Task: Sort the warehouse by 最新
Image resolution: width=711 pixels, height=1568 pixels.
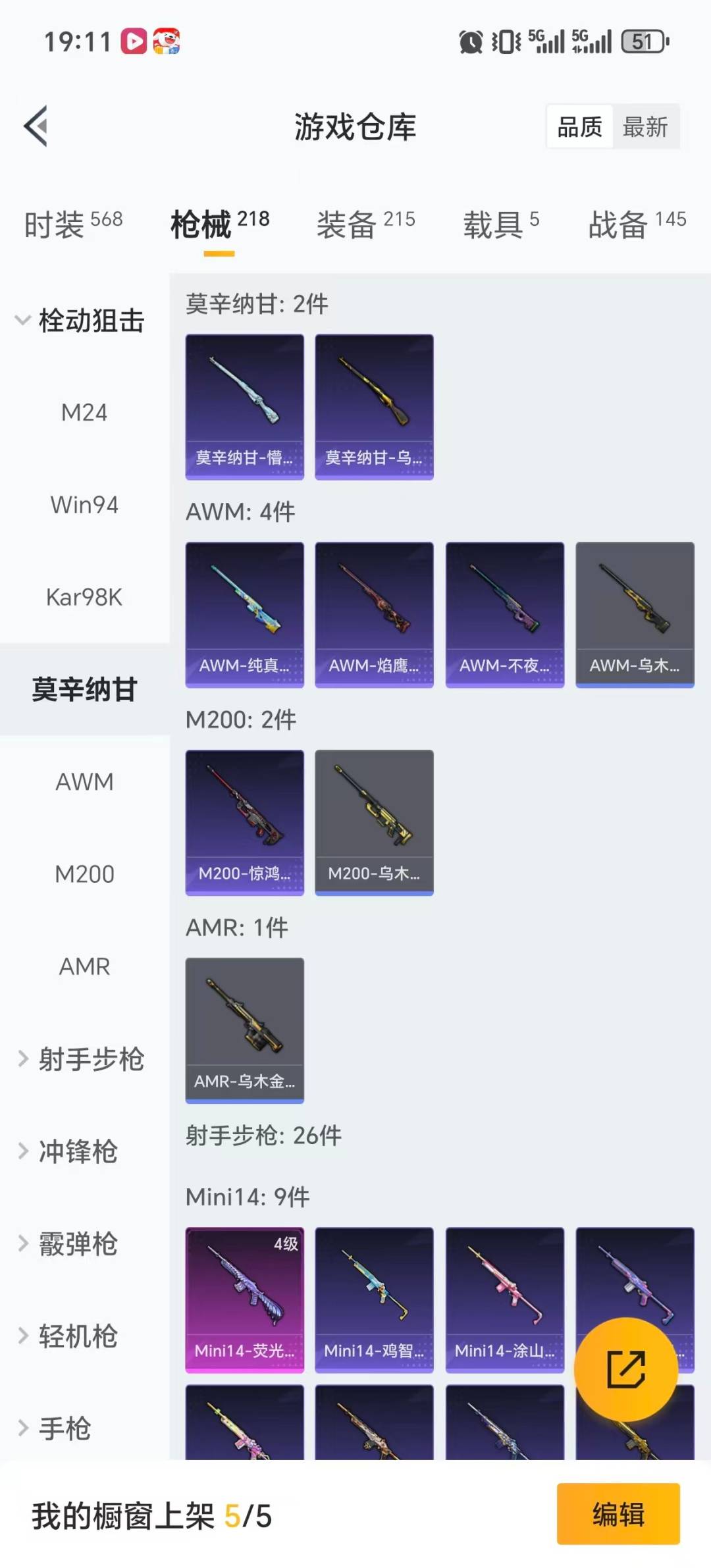Action: tap(645, 126)
